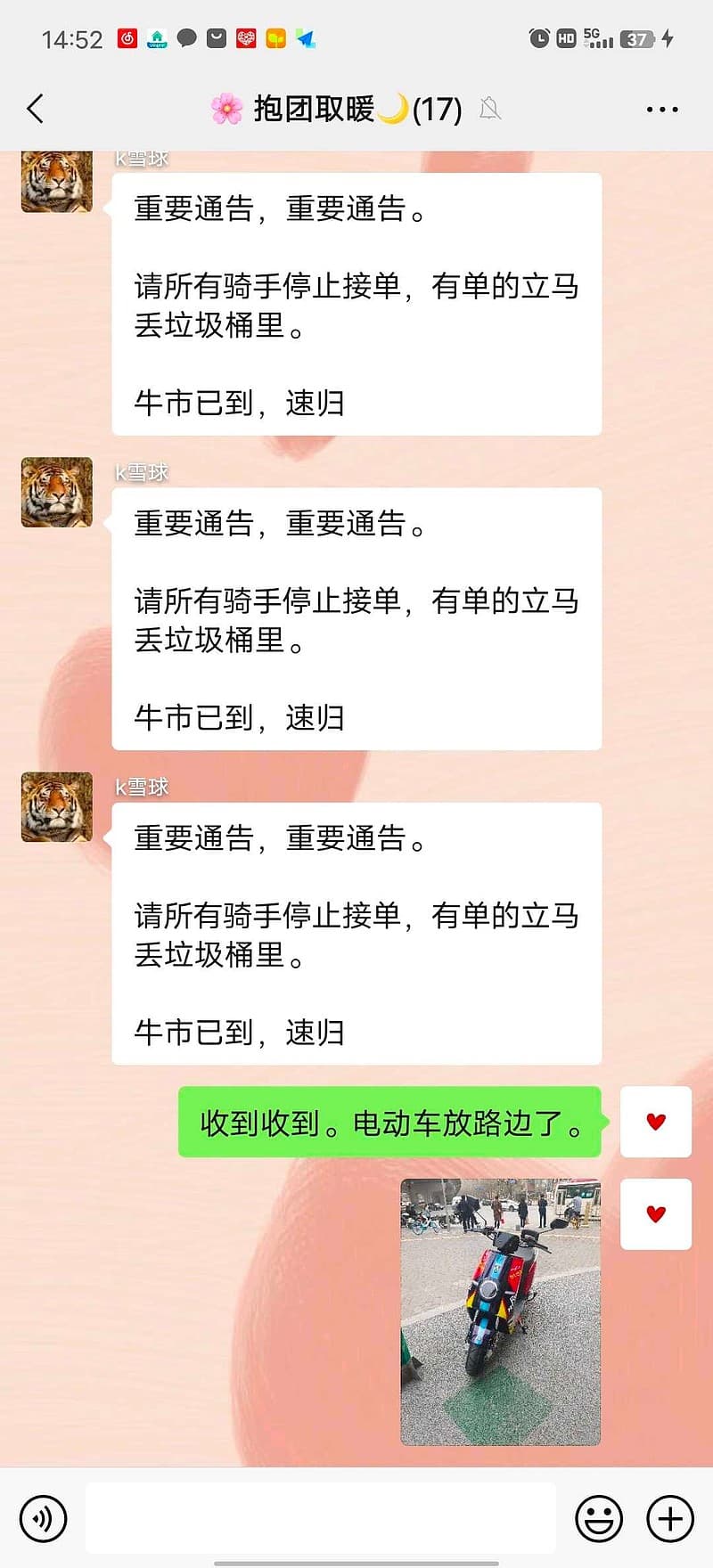View the sent electric scooter photo
This screenshot has width=713, height=1568.
(x=501, y=1311)
